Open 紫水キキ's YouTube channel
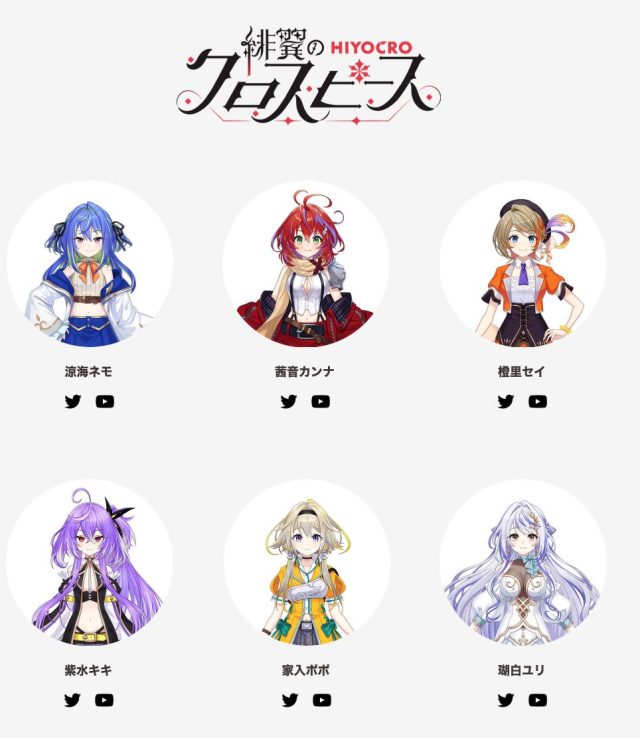Screen dimensions: 640x738 (105, 701)
